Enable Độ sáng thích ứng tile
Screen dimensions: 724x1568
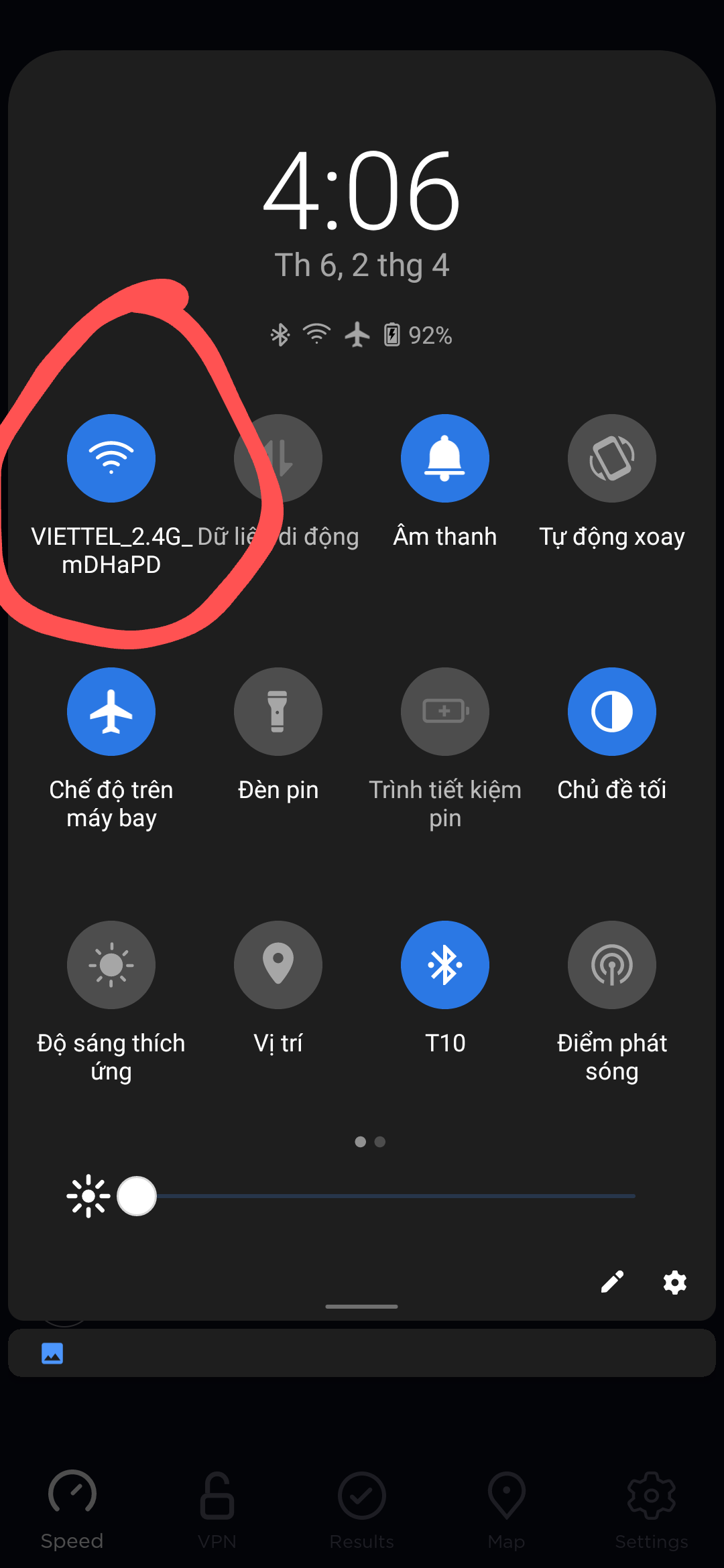click(111, 965)
